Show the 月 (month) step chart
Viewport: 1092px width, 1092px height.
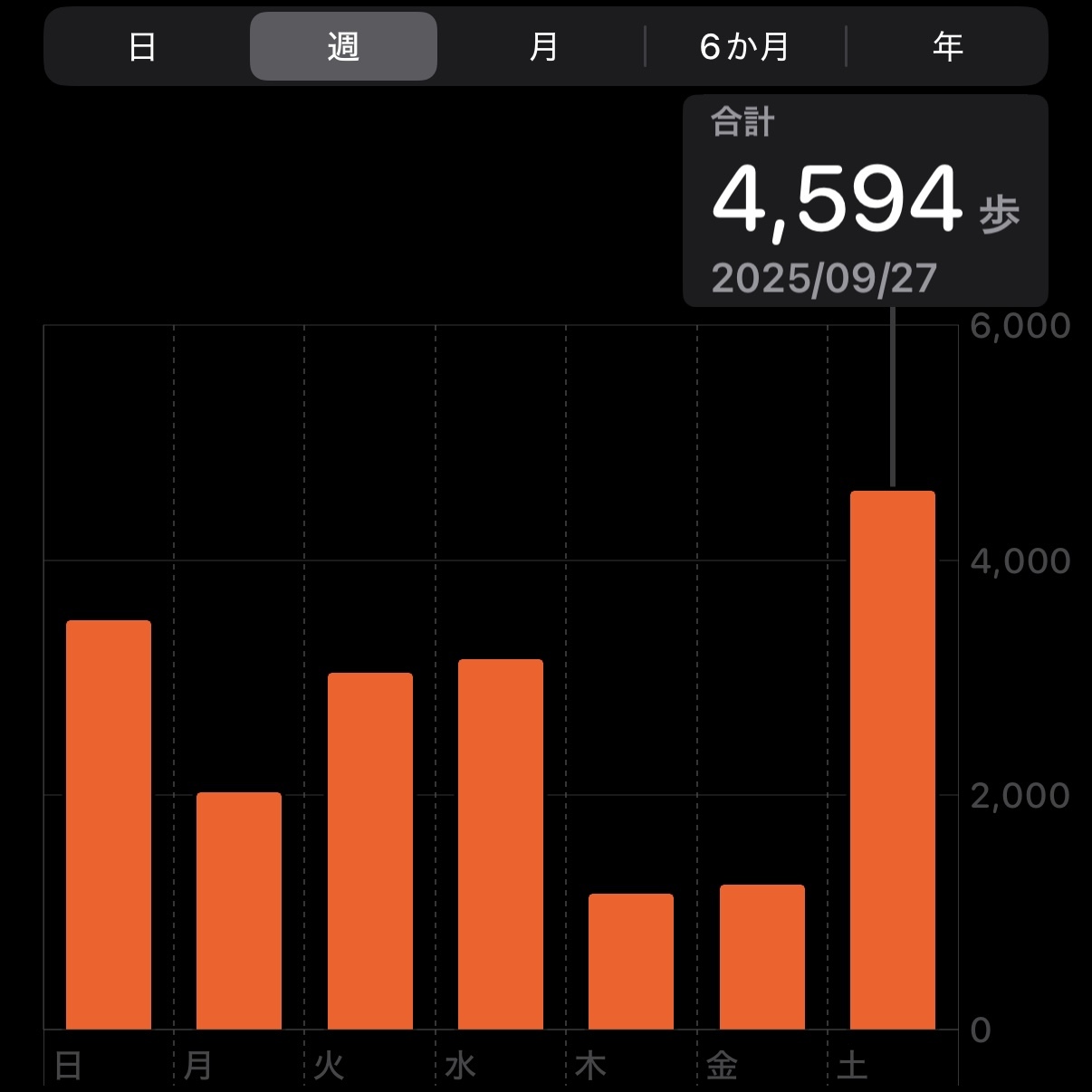(543, 46)
